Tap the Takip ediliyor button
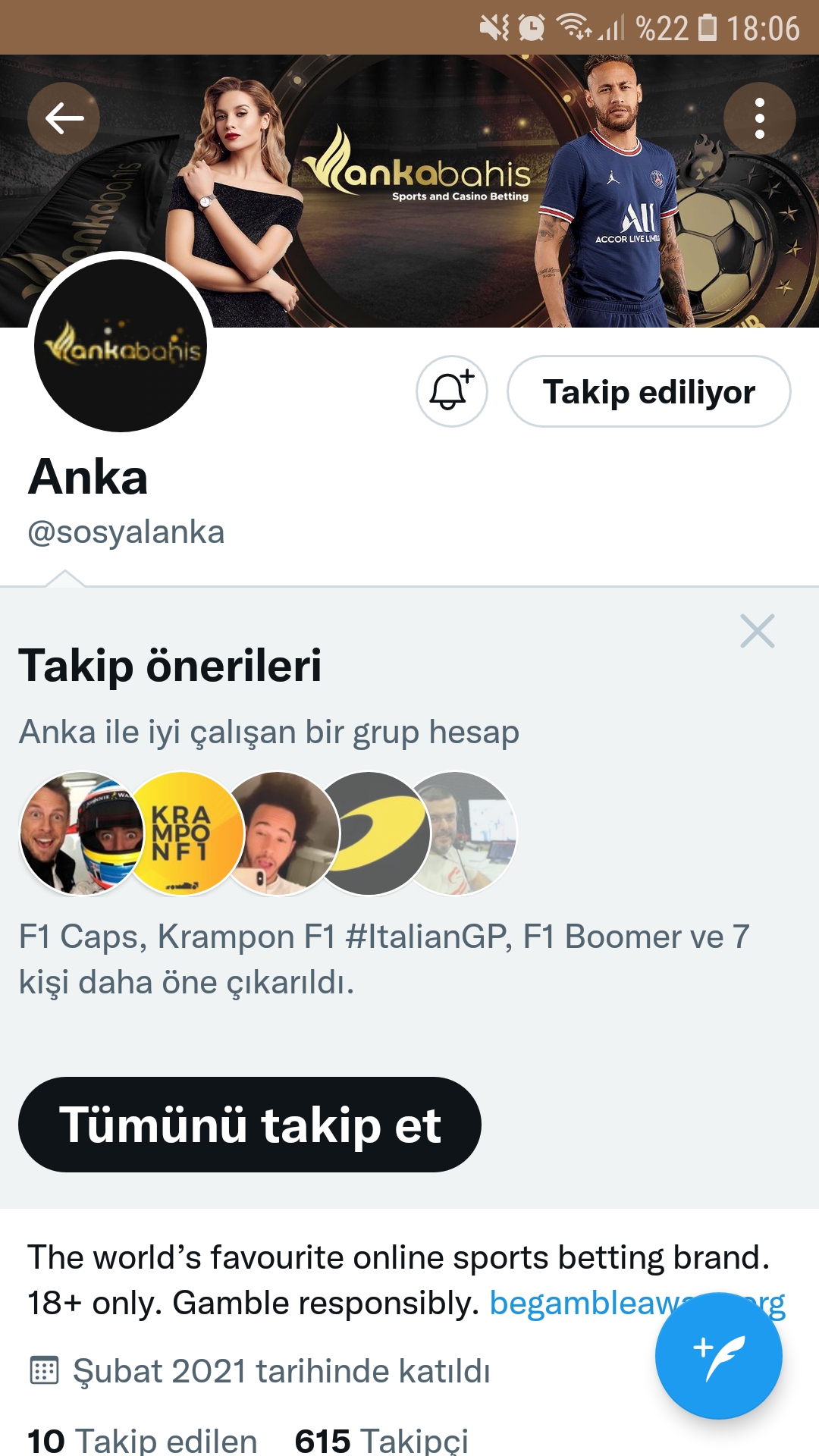Image resolution: width=819 pixels, height=1456 pixels. 648,391
